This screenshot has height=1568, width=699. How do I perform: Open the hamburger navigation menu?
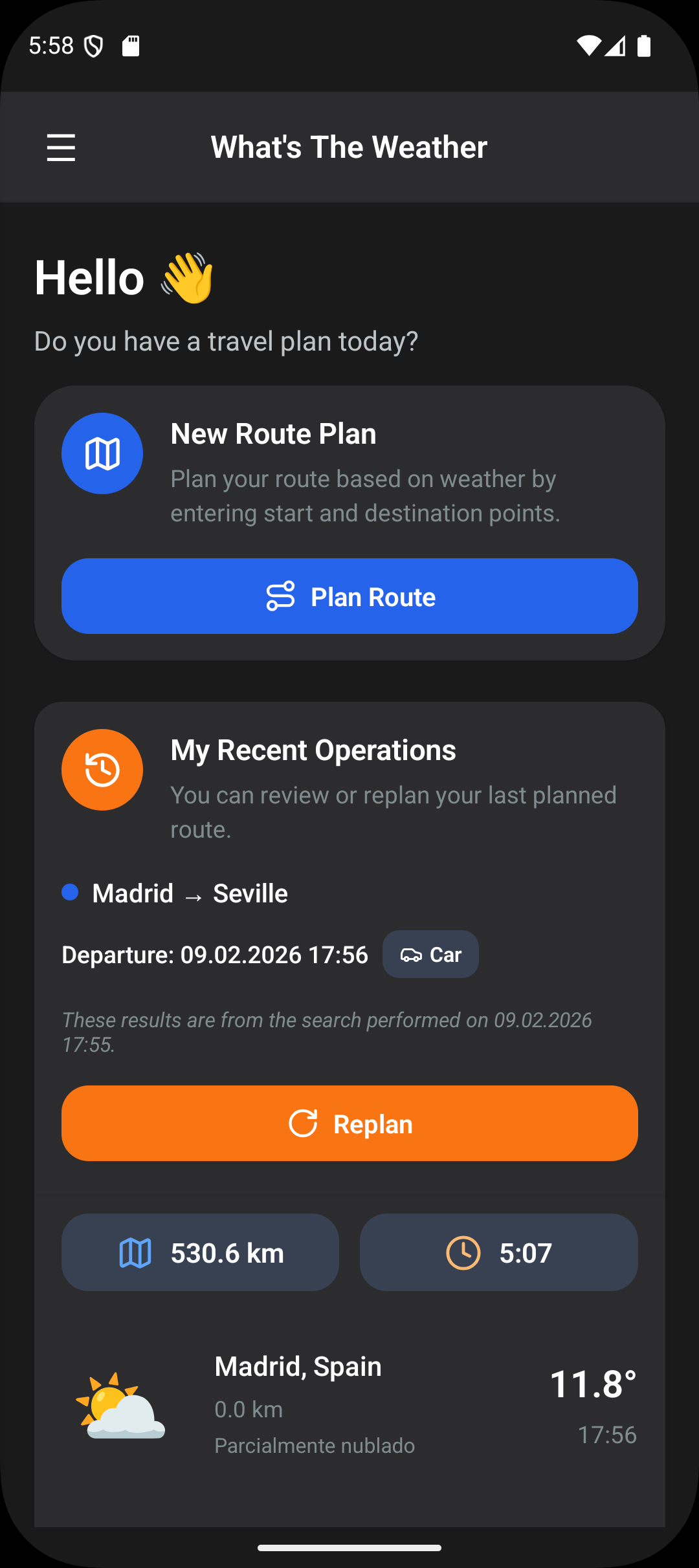click(x=61, y=147)
